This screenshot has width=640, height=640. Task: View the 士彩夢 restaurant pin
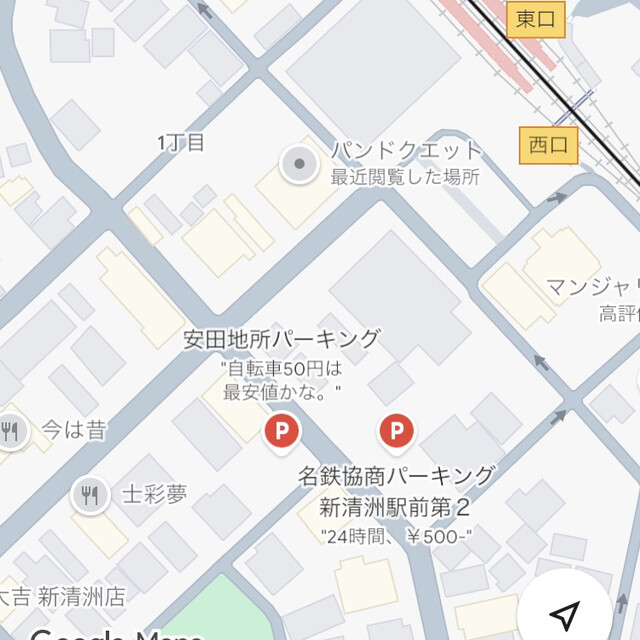(91, 494)
